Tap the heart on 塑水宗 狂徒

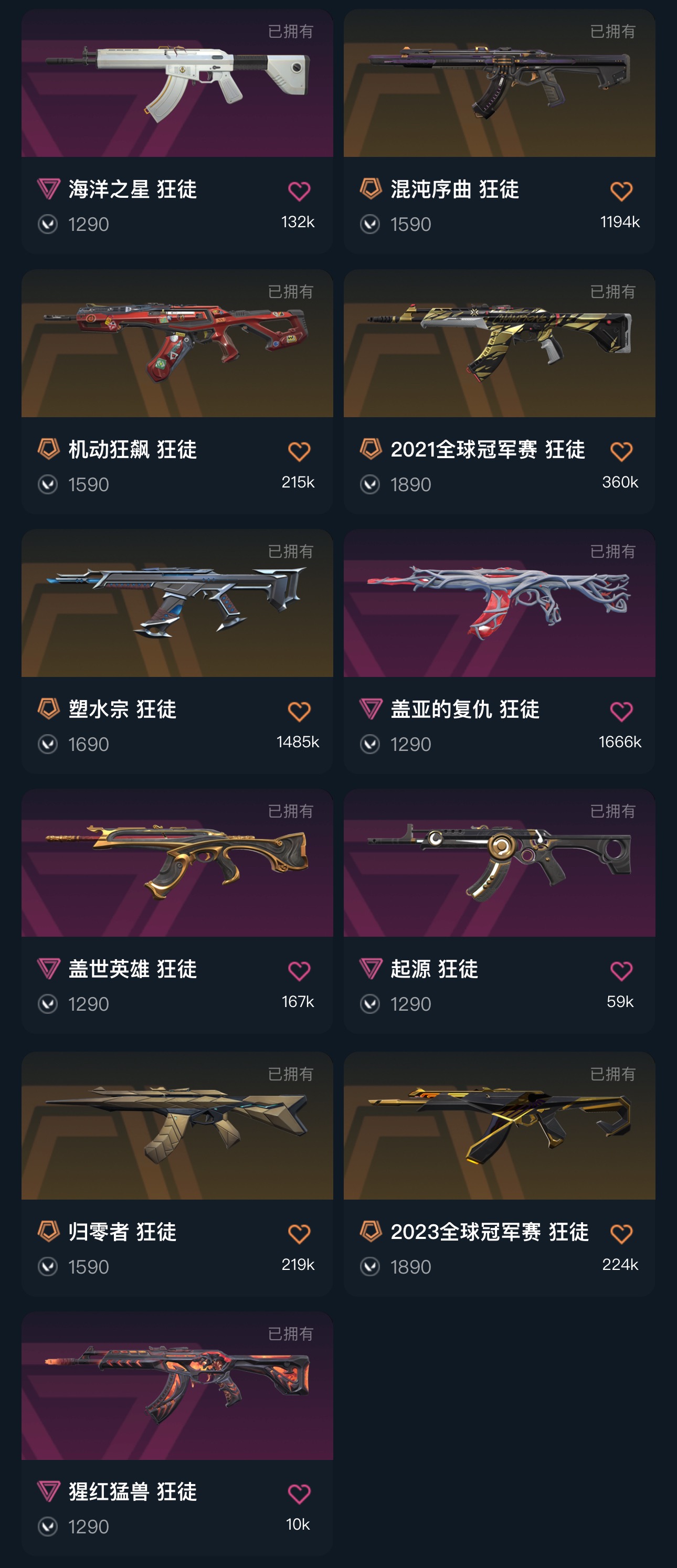(x=299, y=712)
